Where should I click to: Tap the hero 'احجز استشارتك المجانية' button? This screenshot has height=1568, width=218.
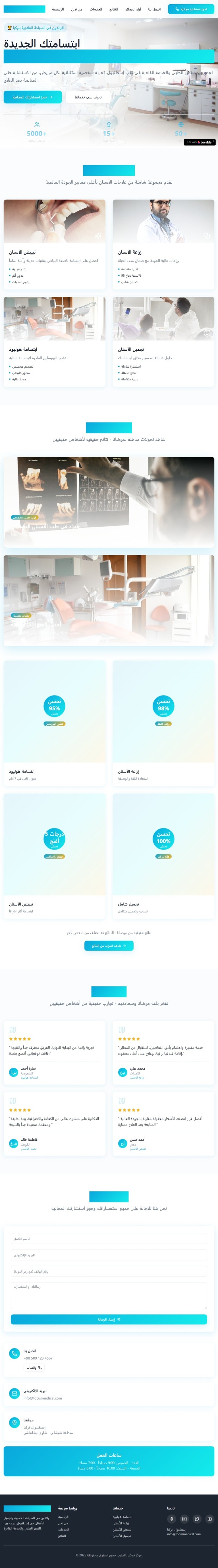click(x=33, y=97)
